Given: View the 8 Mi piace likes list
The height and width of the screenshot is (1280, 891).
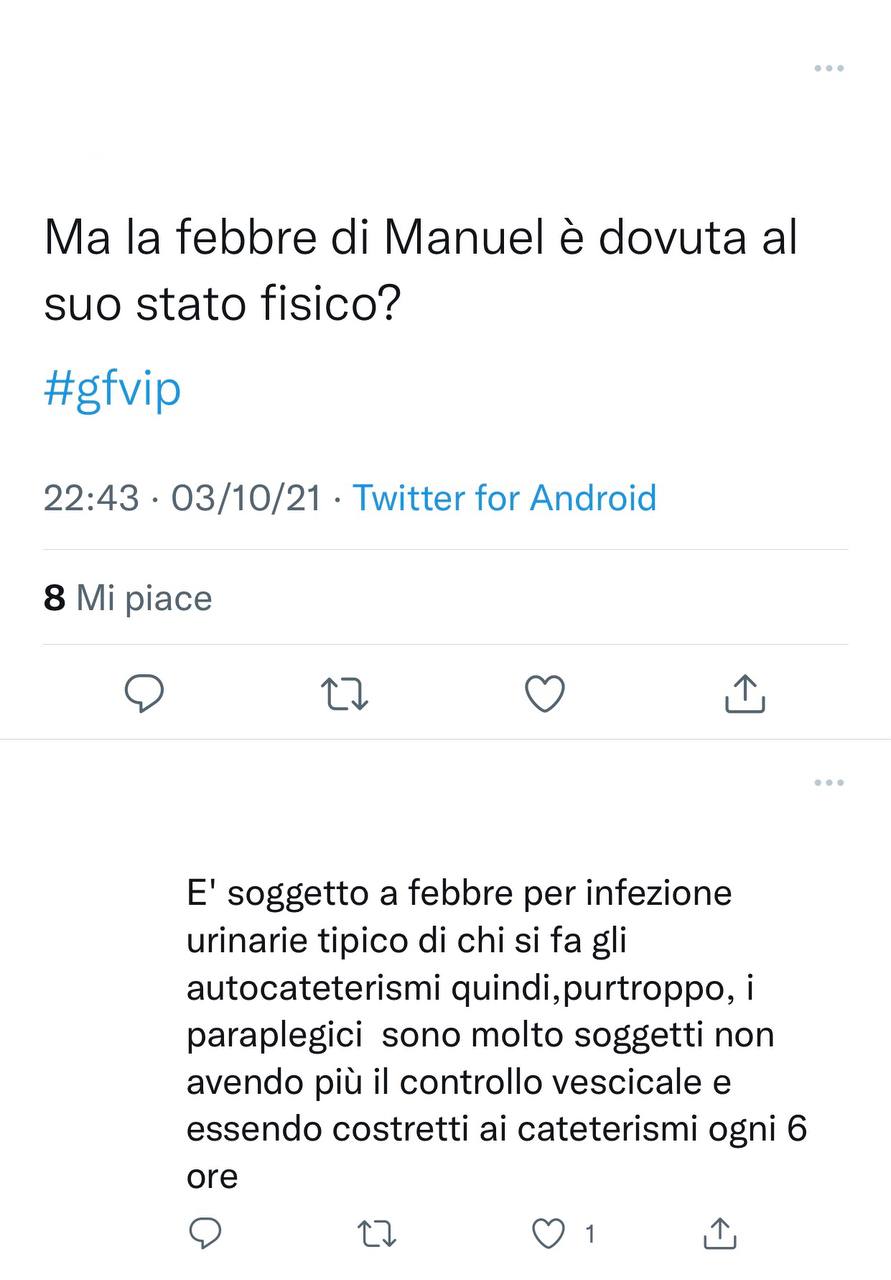Looking at the screenshot, I should click(x=128, y=598).
